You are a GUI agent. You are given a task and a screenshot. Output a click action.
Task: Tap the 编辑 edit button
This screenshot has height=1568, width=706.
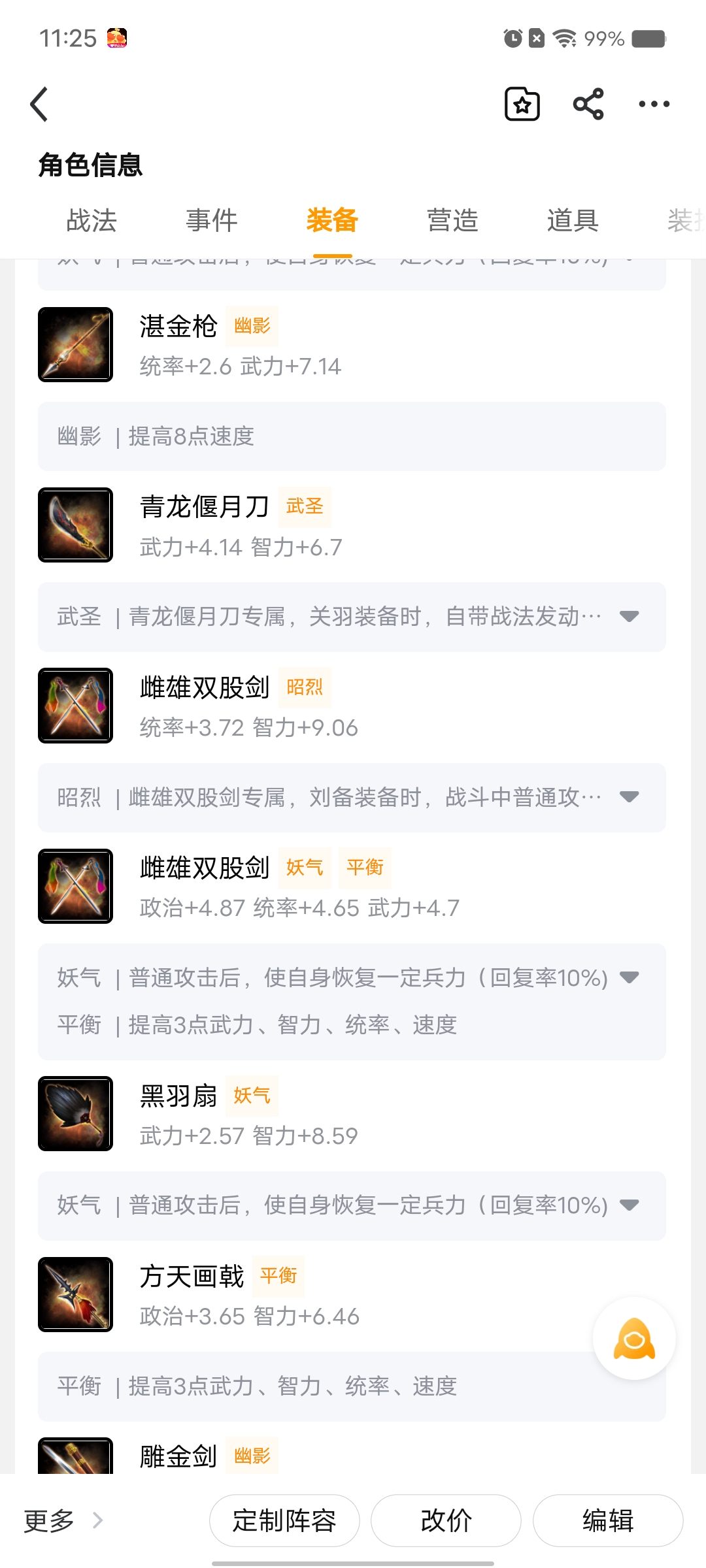pyautogui.click(x=608, y=1521)
